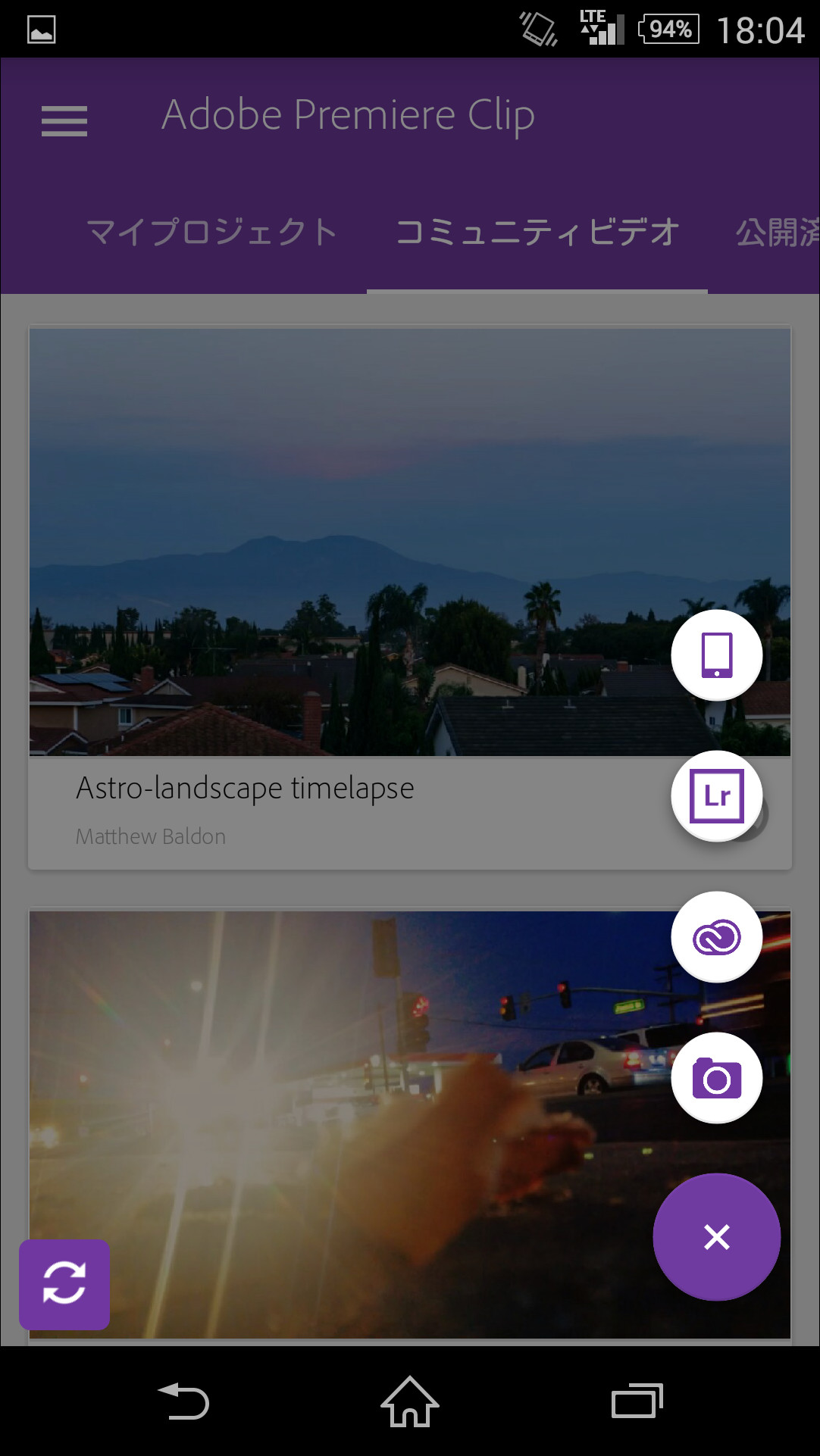Close the expanded add-media menu

click(716, 1237)
